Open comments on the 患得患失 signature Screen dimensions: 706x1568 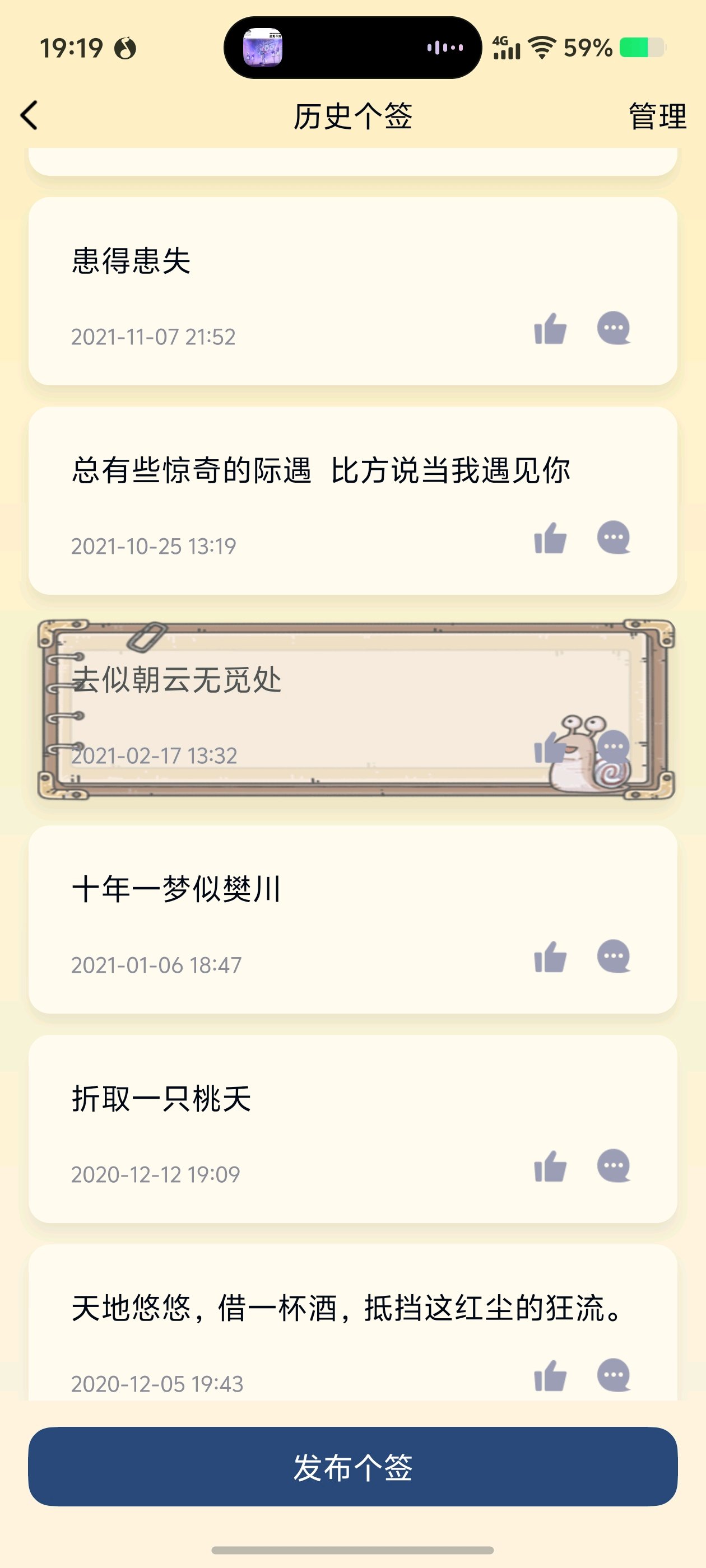click(614, 329)
